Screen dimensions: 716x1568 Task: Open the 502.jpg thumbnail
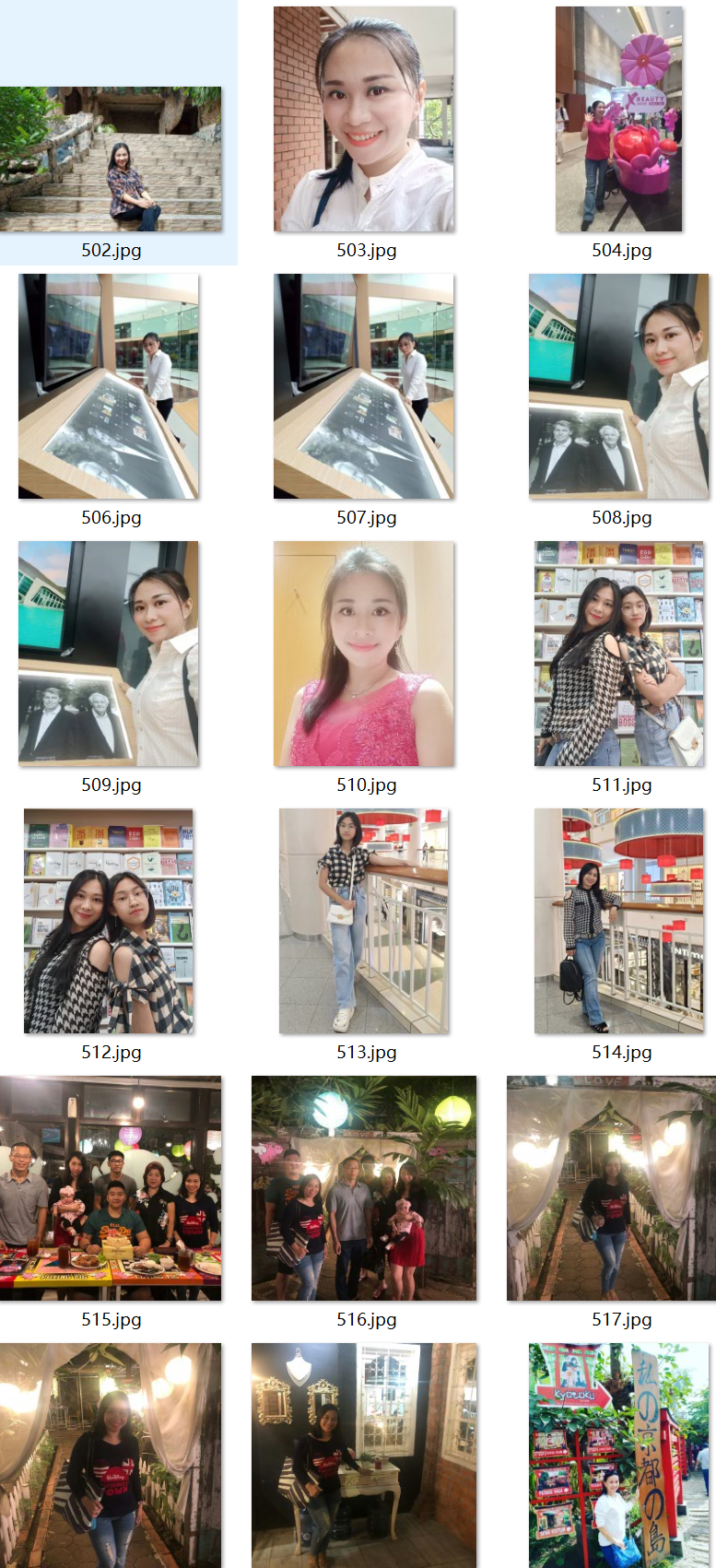111,159
